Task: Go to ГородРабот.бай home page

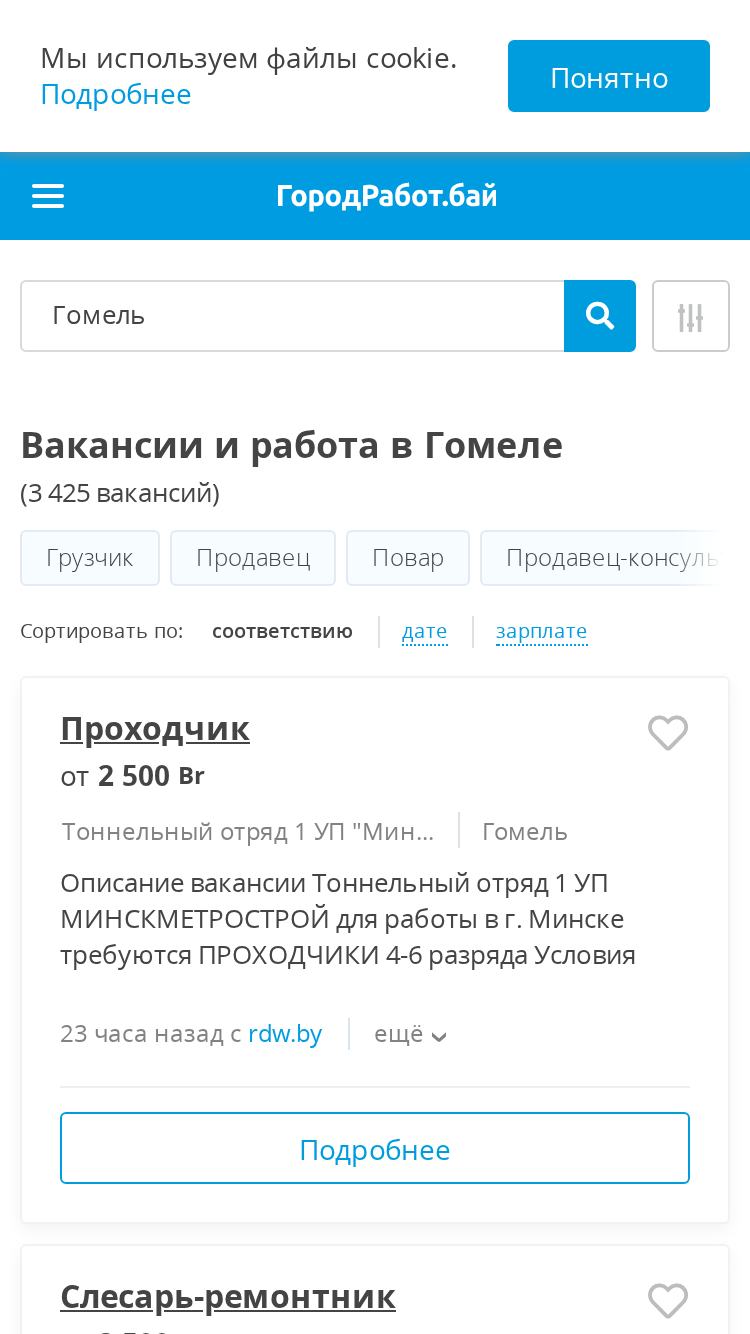Action: tap(386, 196)
